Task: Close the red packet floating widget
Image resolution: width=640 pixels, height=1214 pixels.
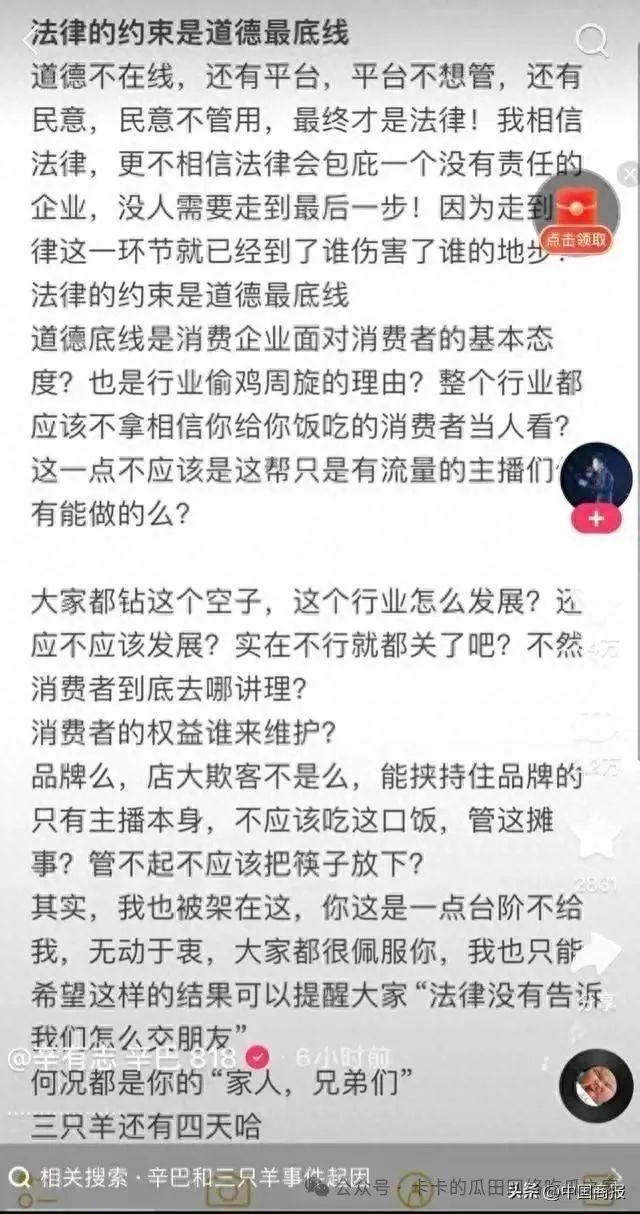Action: [628, 175]
